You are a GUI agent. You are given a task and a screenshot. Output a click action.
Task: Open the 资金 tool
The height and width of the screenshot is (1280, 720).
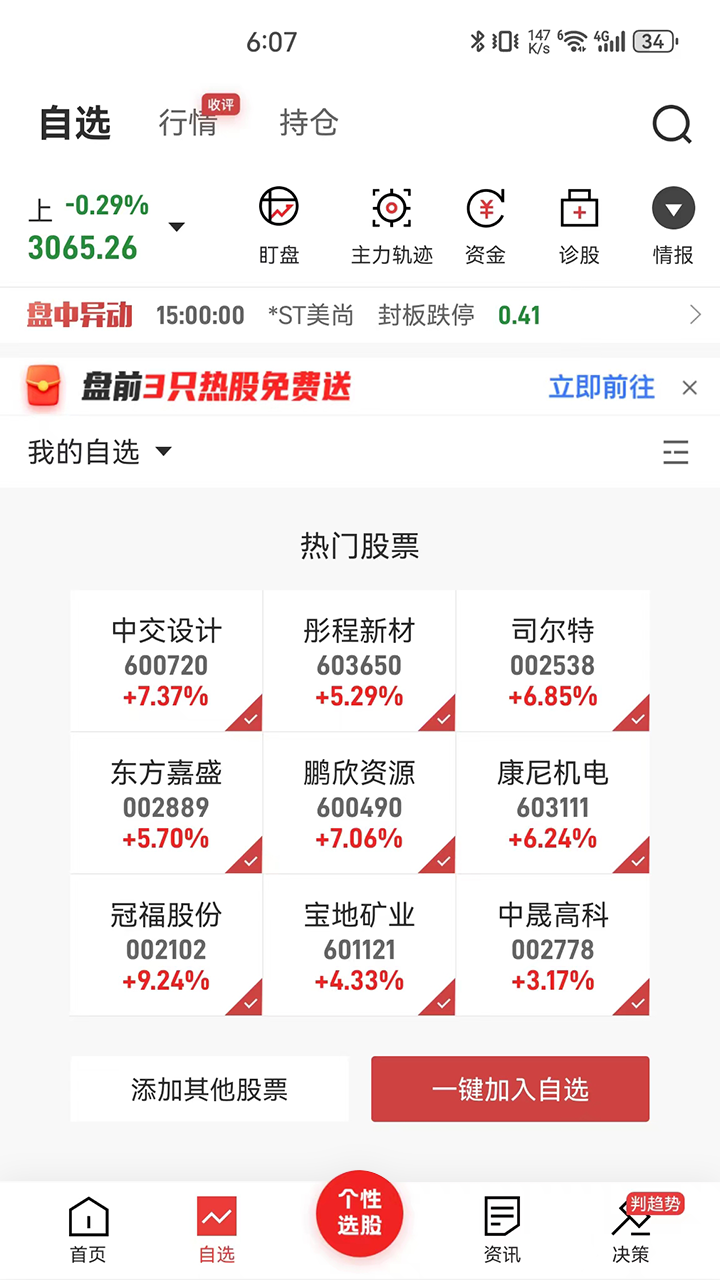tap(485, 227)
